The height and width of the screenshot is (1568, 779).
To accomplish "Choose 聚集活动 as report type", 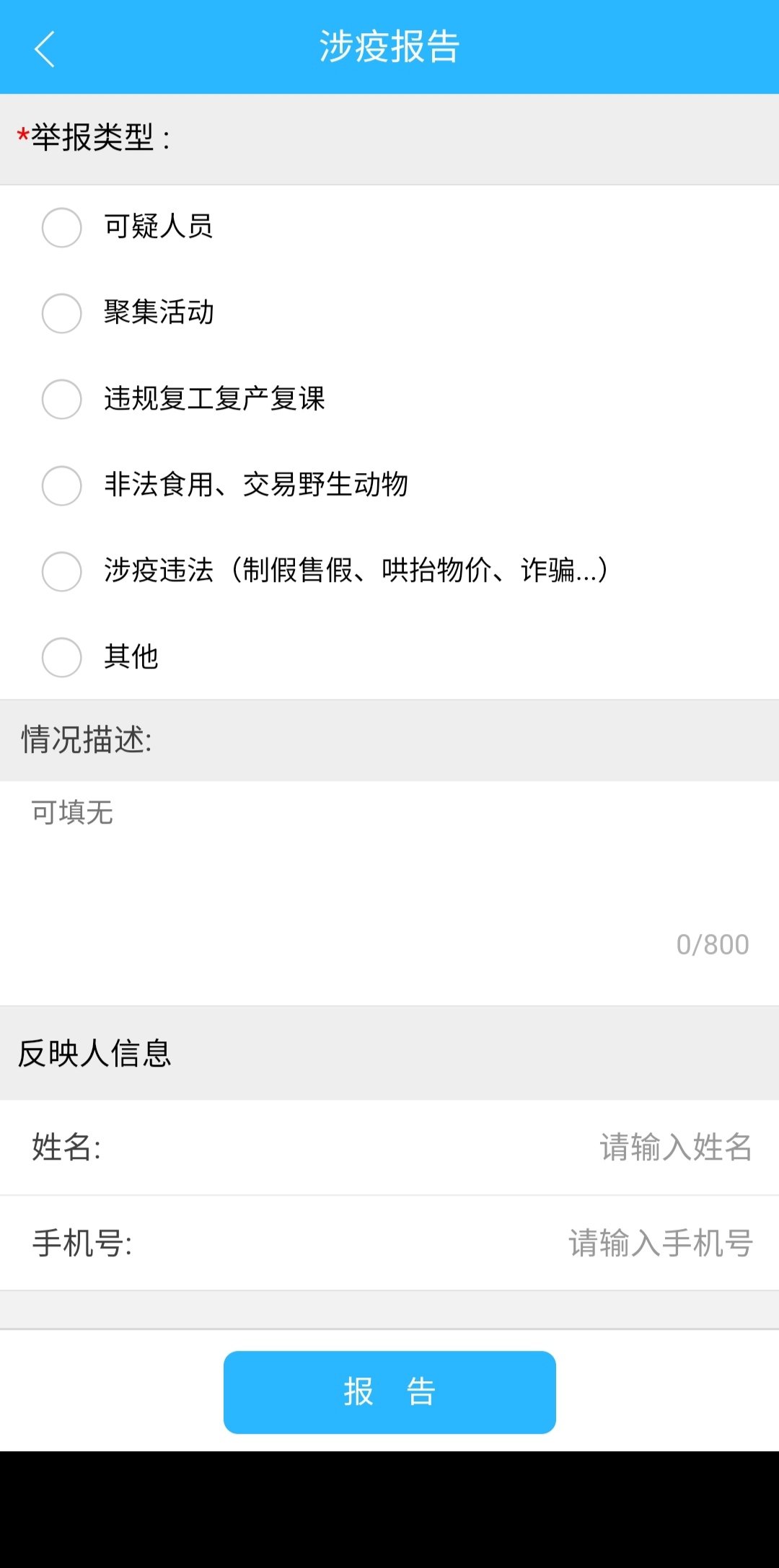I will [x=62, y=313].
